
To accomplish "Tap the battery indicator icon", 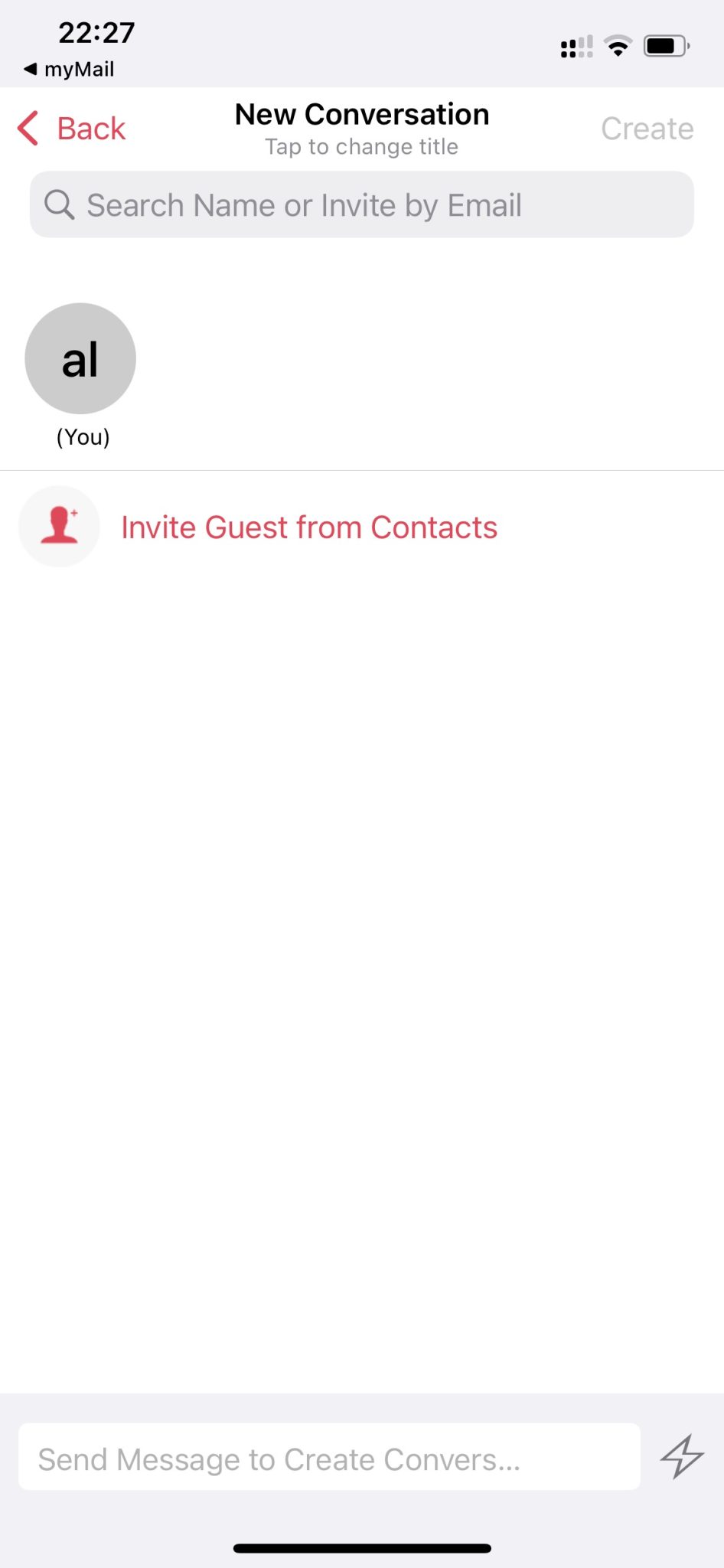I will click(663, 46).
